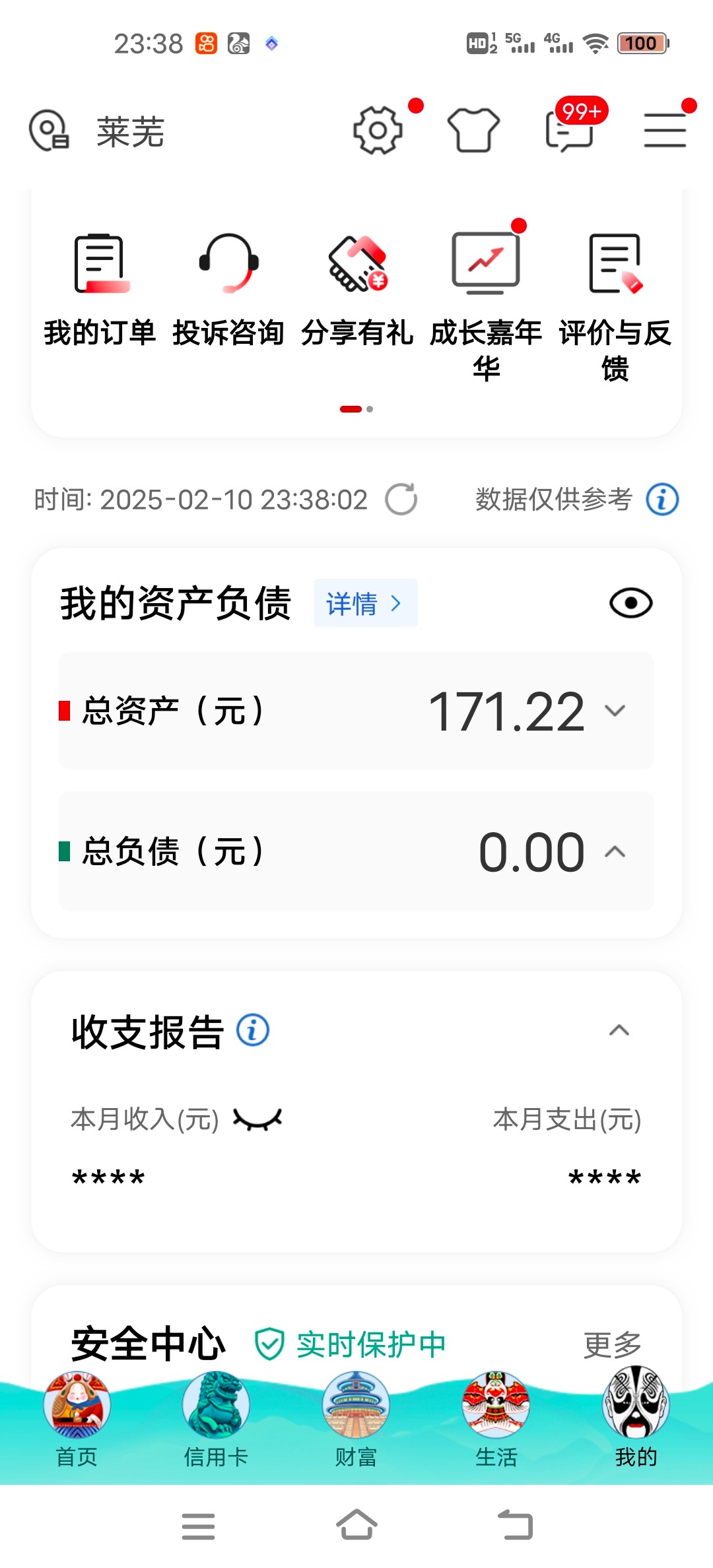Open 分享有礼
Viewport: 713px width, 1568px height.
pyautogui.click(x=357, y=290)
